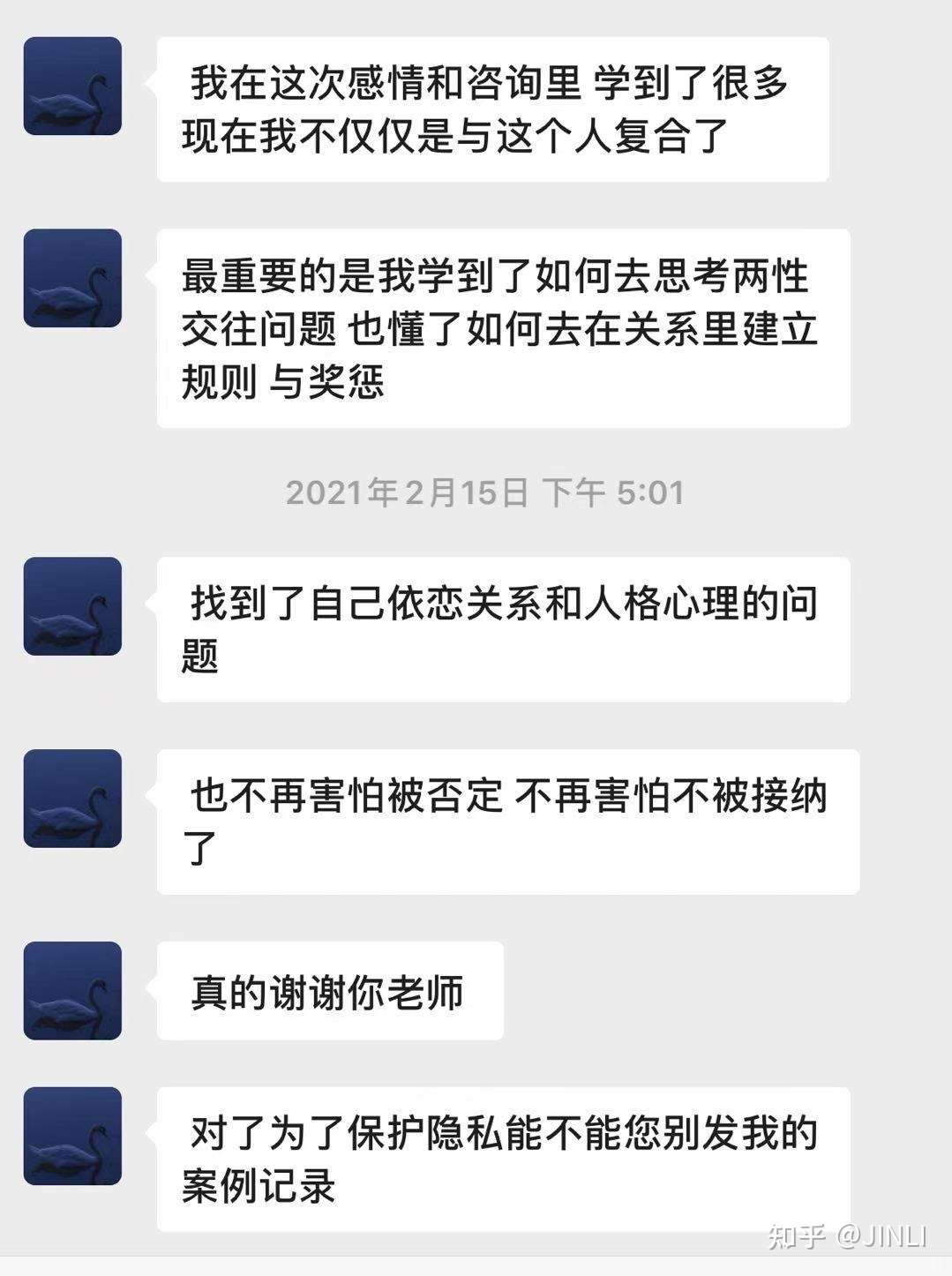
Task: Tap avatar next to 找到了自己依恋关系 message
Action: [x=72, y=606]
